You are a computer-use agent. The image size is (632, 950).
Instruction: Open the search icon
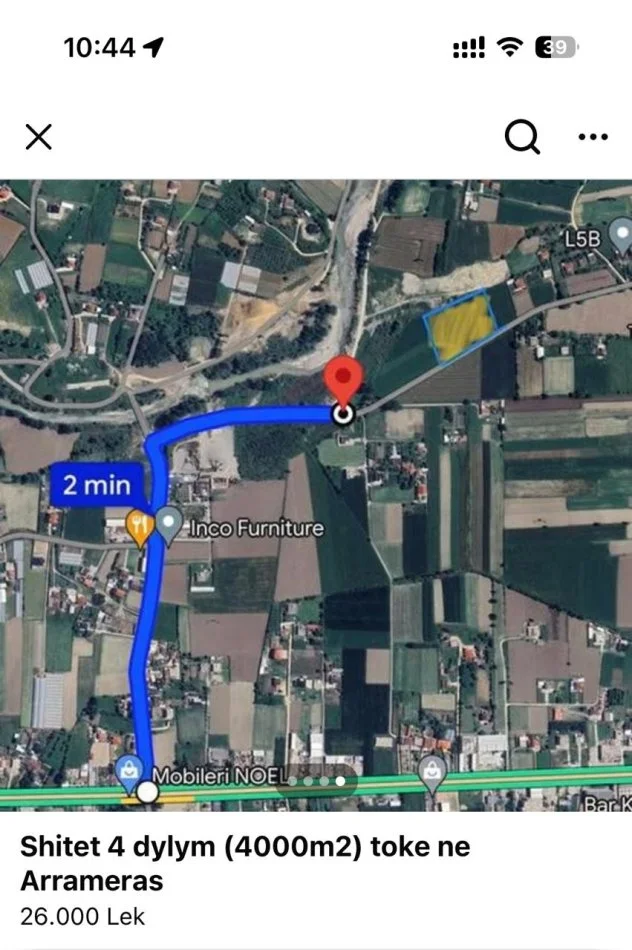pyautogui.click(x=521, y=137)
